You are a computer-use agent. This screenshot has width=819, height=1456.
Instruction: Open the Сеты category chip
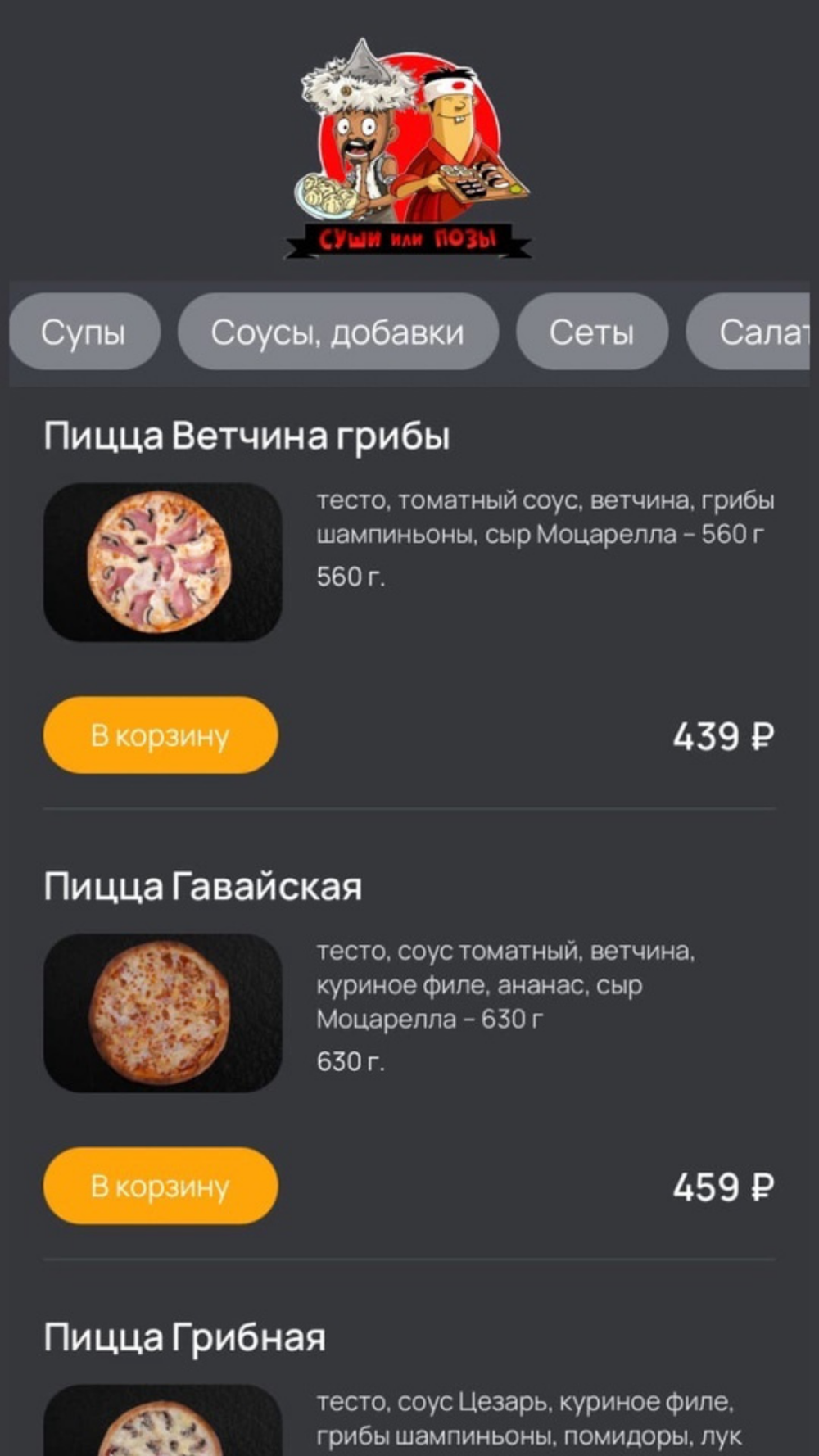point(591,332)
